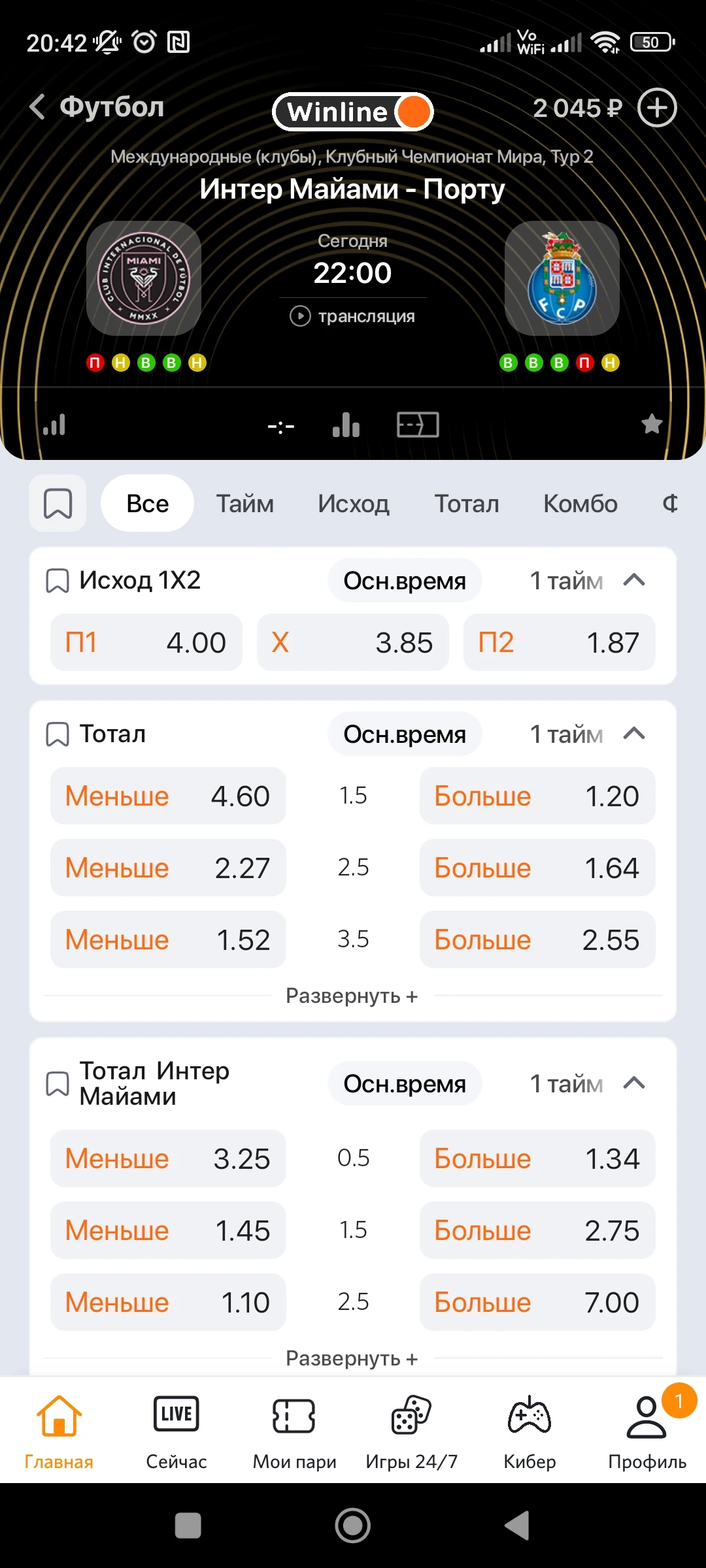The image size is (706, 1568).
Task: Switch to the Тотал tab
Action: [467, 504]
